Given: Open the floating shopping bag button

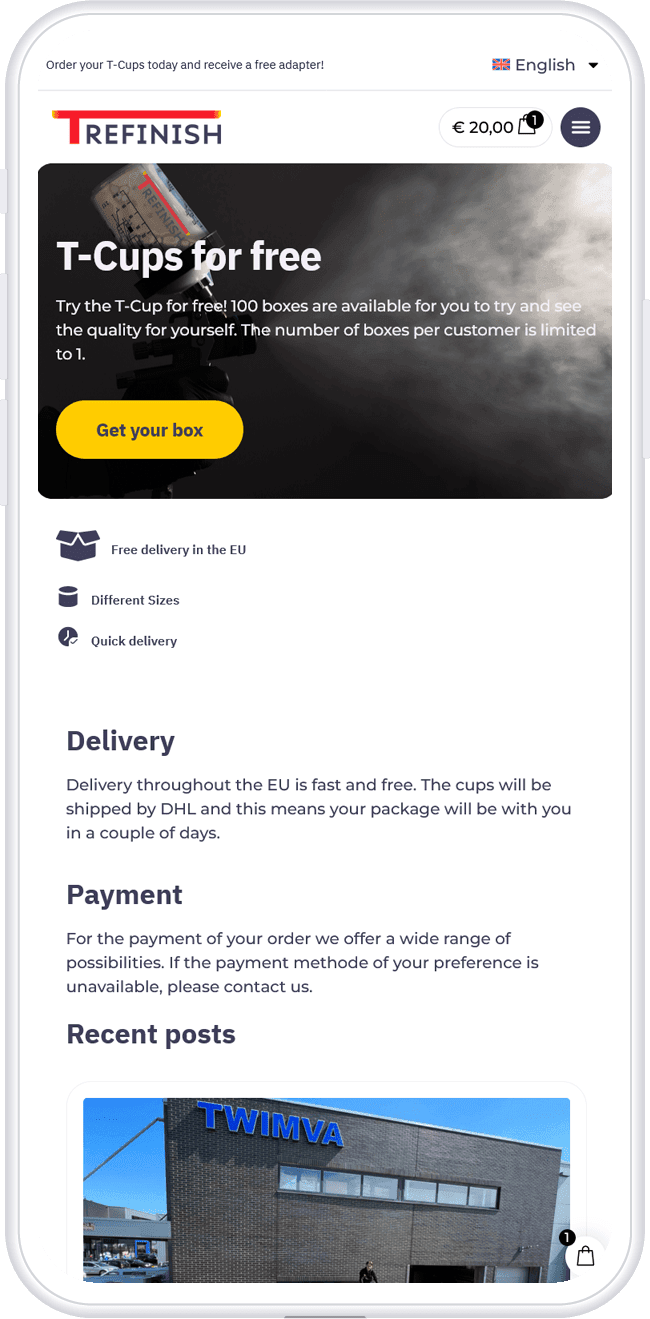Looking at the screenshot, I should coord(585,1256).
